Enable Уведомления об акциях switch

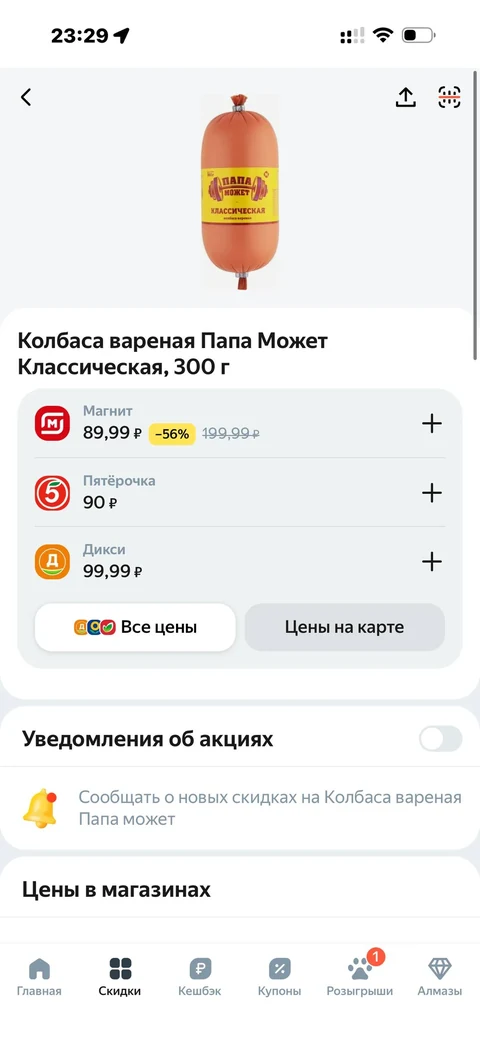[440, 739]
